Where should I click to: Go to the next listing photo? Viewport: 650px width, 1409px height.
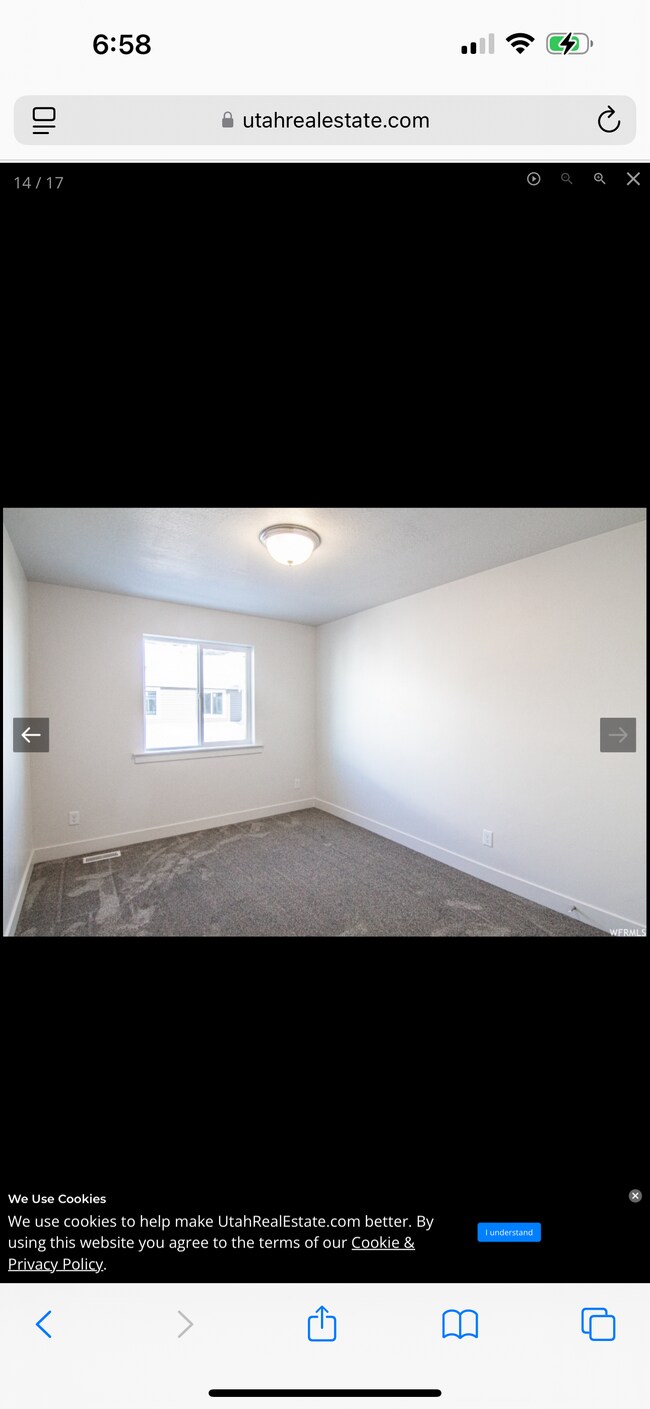(618, 735)
